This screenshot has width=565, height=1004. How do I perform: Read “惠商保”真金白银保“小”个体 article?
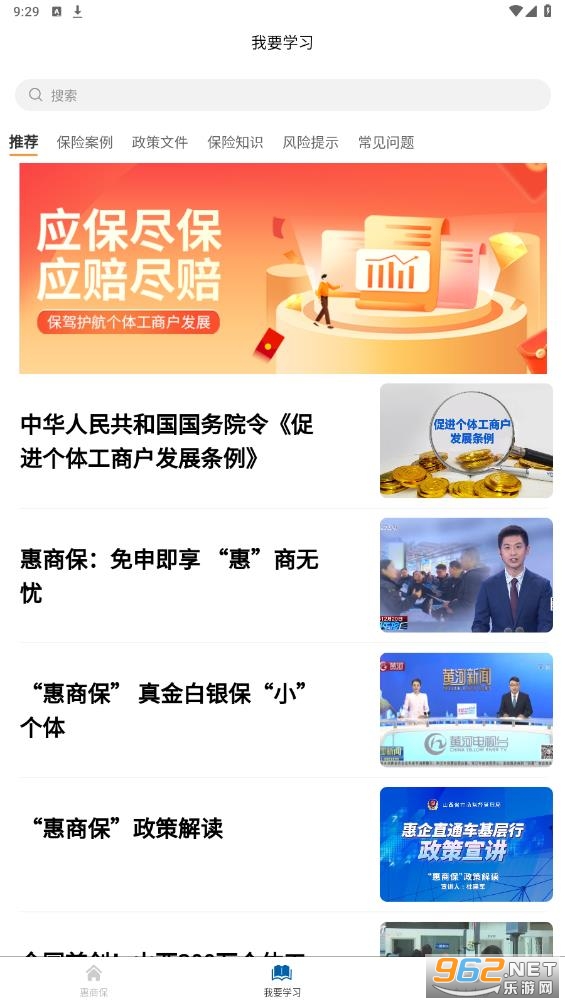(286, 710)
